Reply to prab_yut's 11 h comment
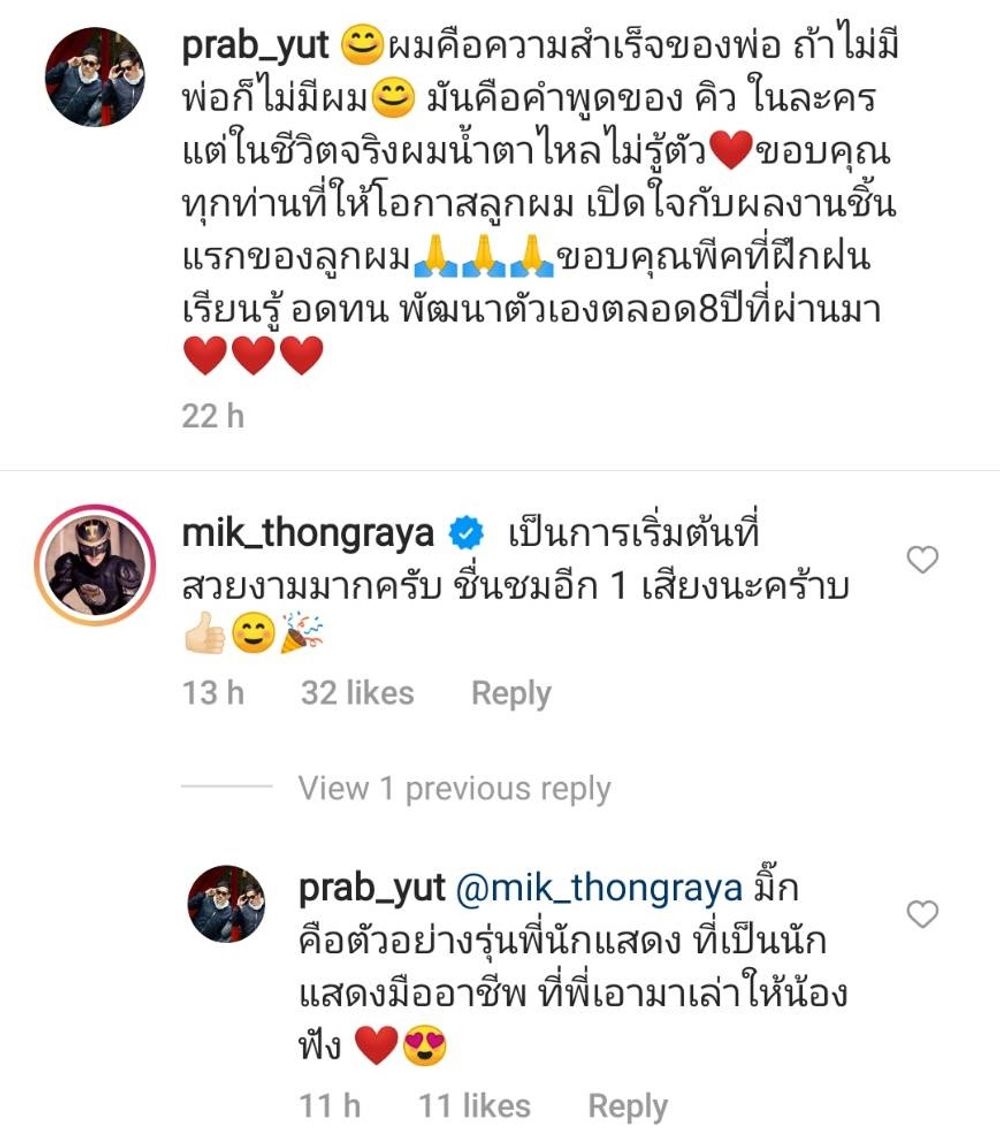Screen dimensions: 1000x1144 click(627, 1106)
